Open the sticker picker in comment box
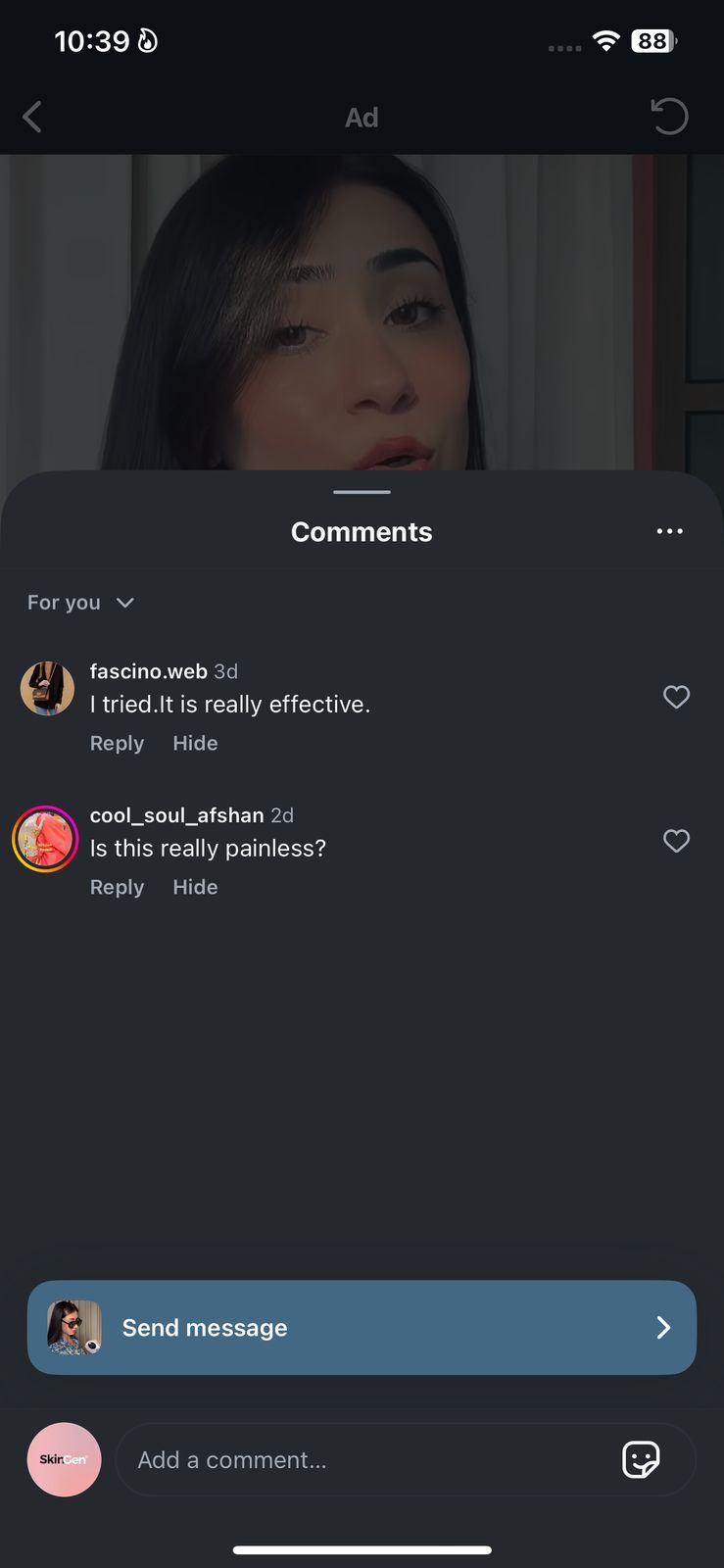The width and height of the screenshot is (724, 1568). [641, 1459]
